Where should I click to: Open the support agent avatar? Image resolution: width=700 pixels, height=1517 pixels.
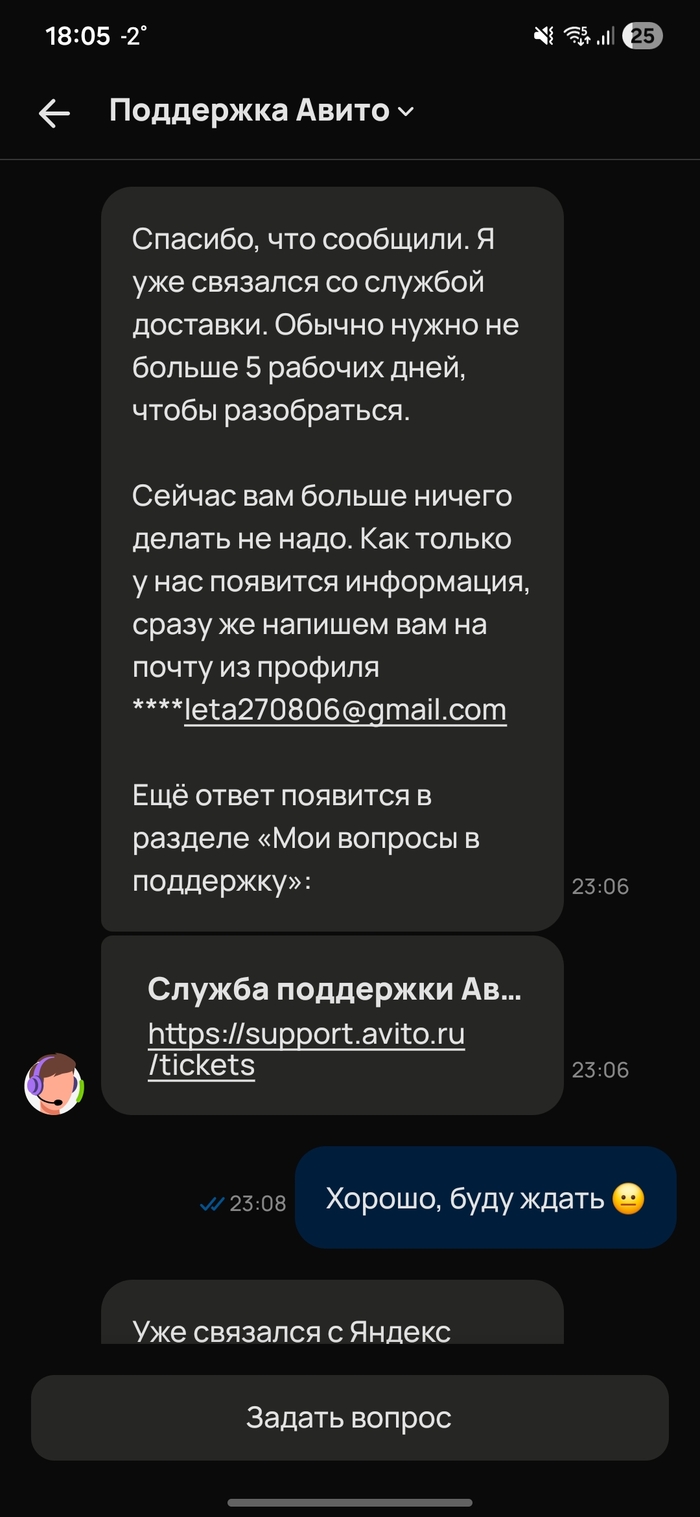pyautogui.click(x=54, y=1083)
